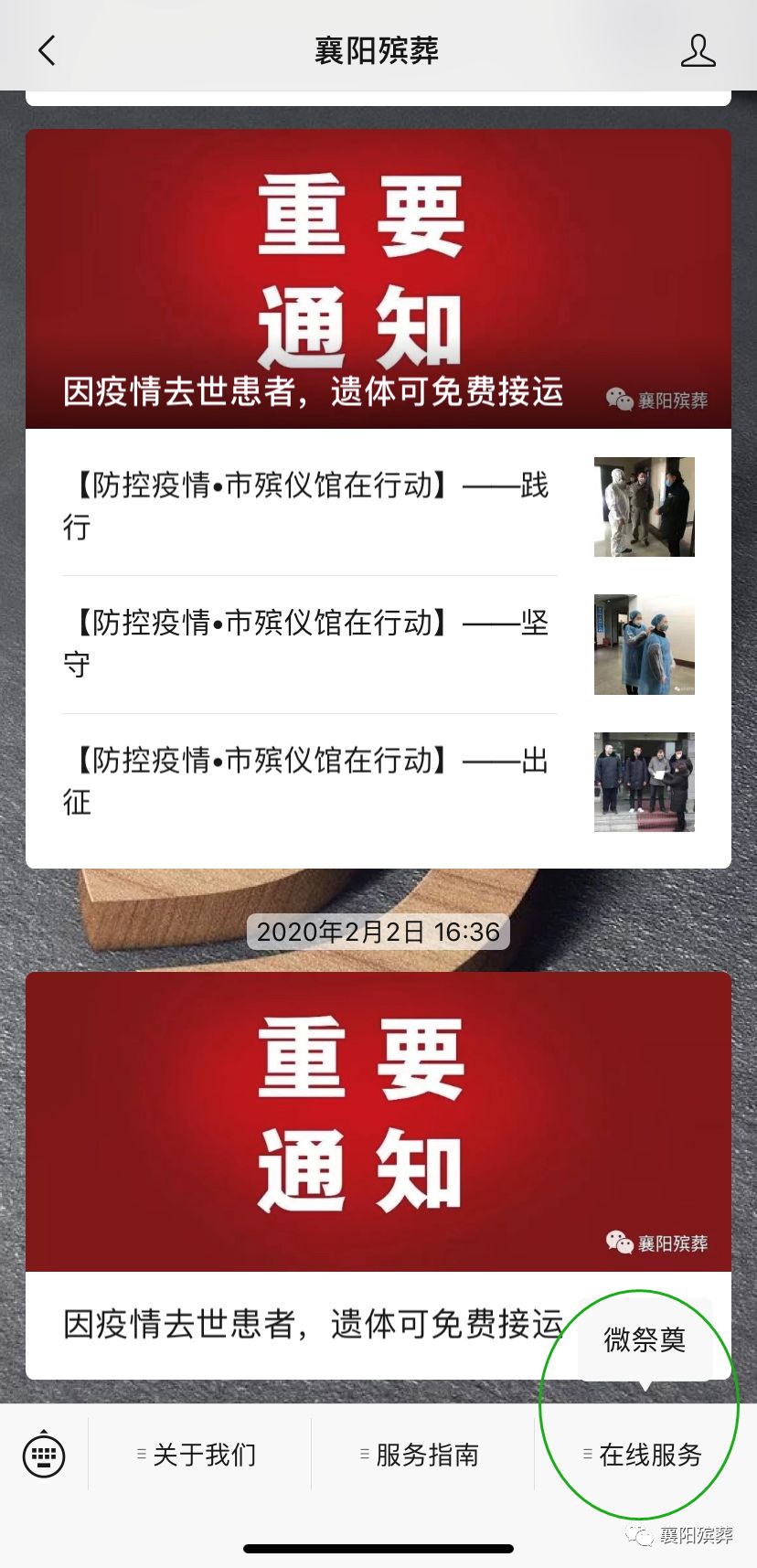Open the 出征 epidemic prevention article
Image resolution: width=757 pixels, height=1568 pixels.
378,782
